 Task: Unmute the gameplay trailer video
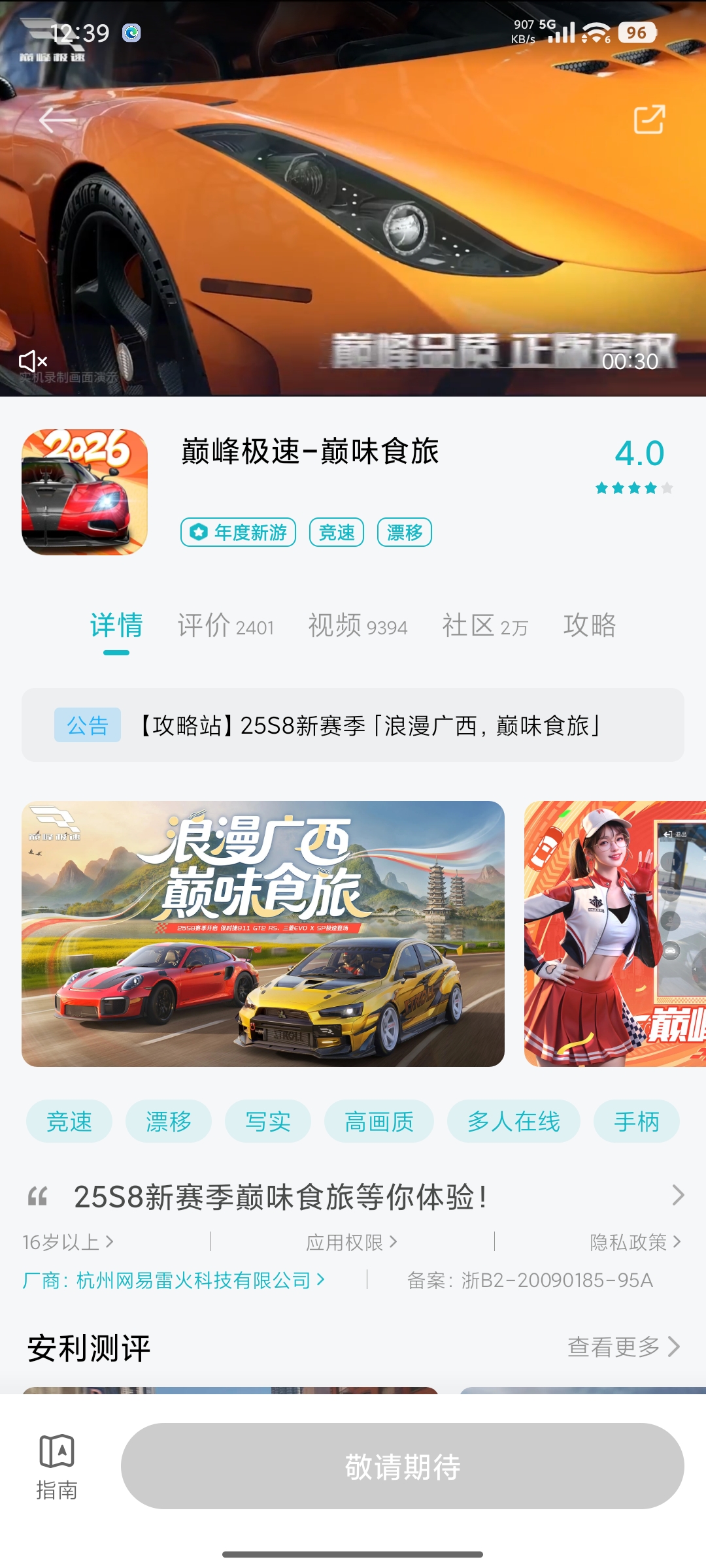(33, 361)
